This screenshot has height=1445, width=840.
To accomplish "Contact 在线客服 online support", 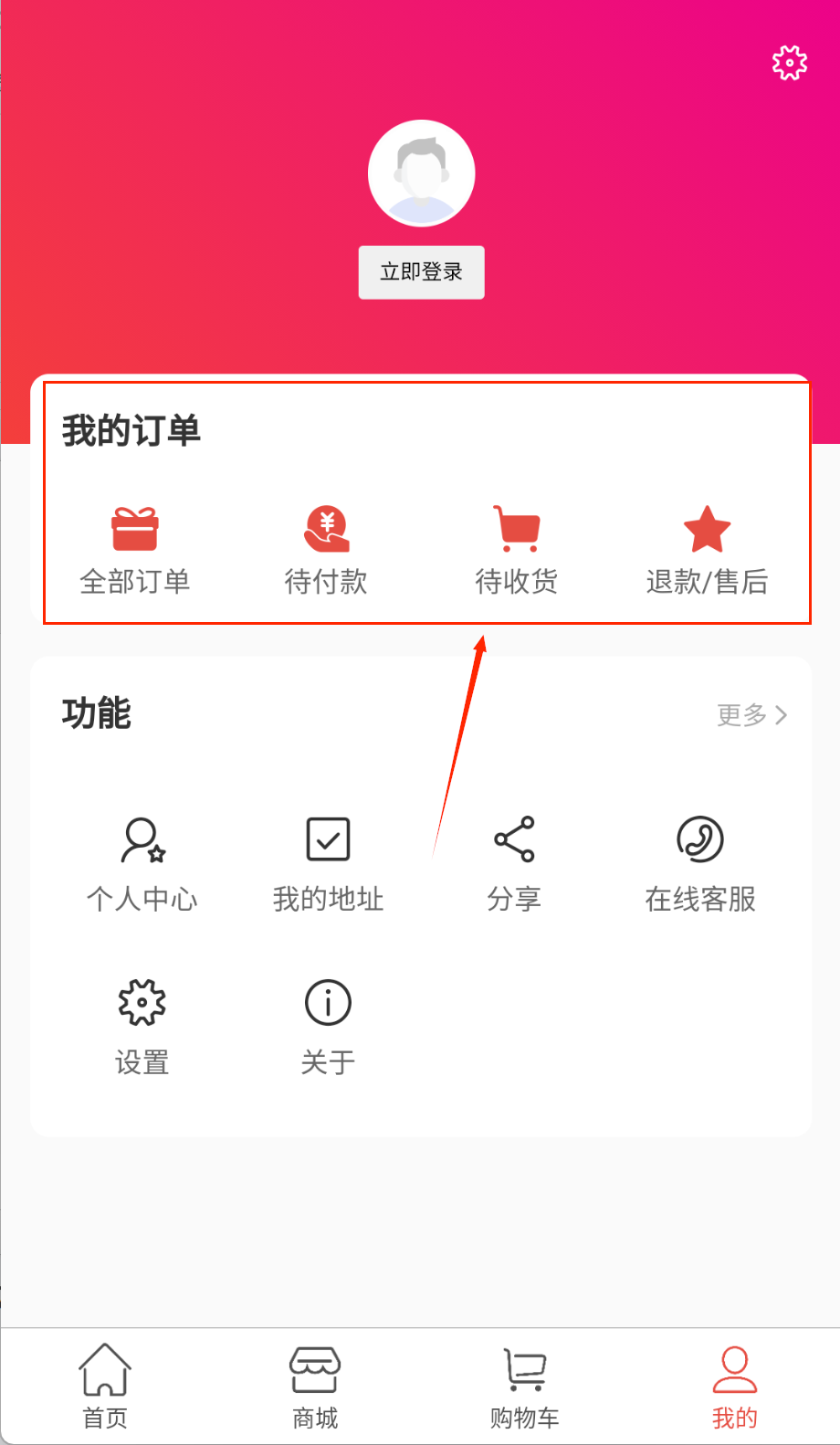I will 700,864.
